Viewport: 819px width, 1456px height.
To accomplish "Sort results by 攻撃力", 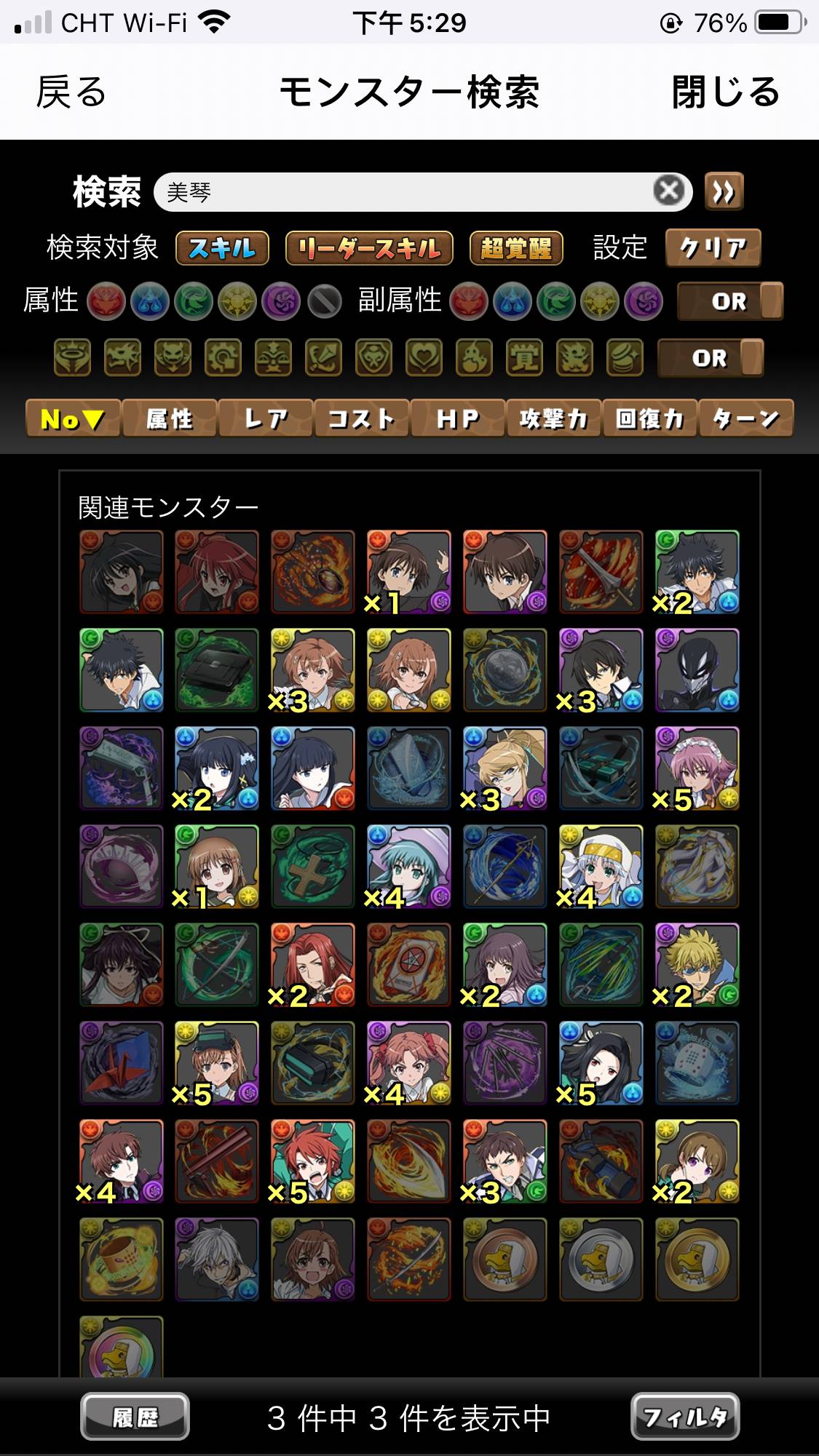I will [x=554, y=418].
